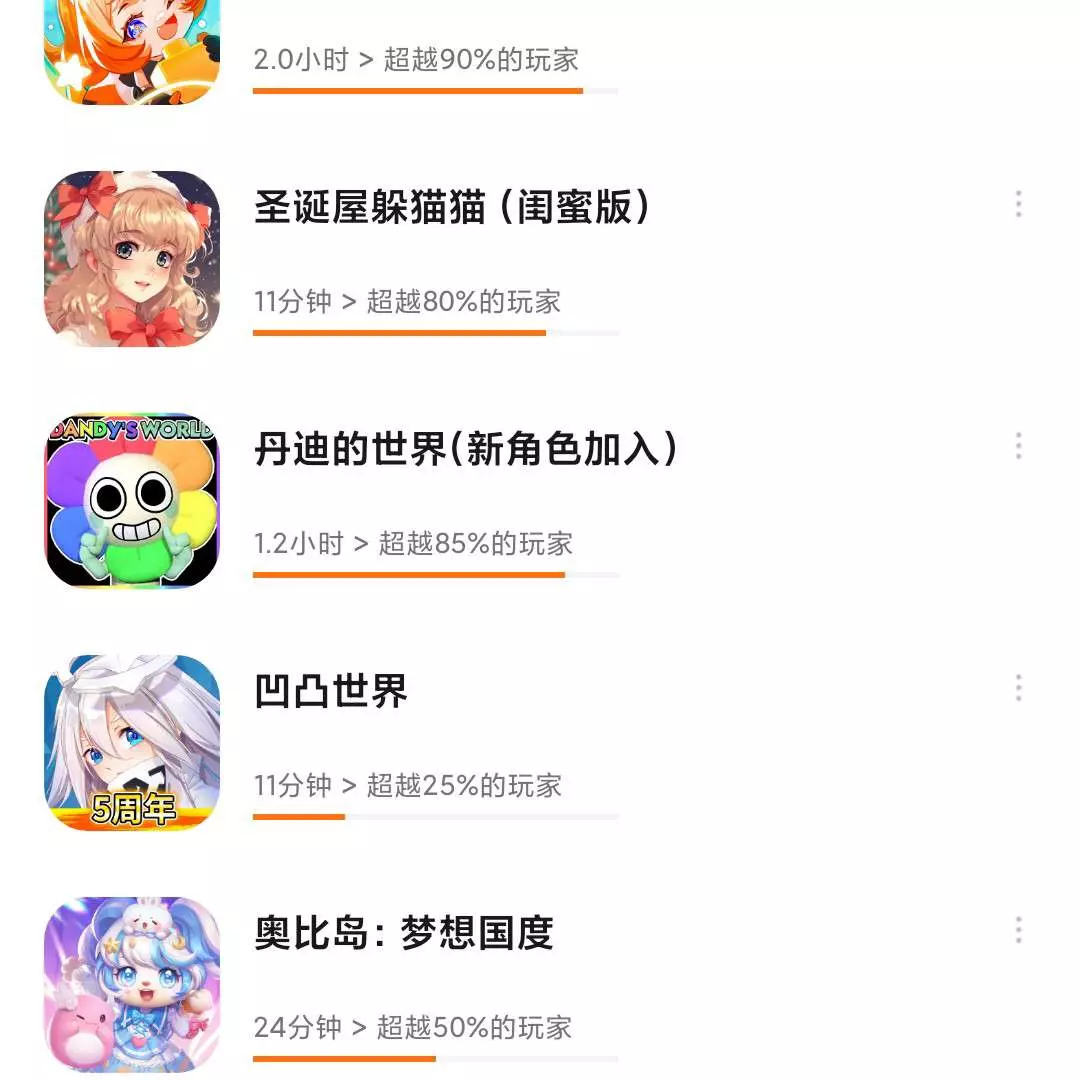Open the 圣诞屋躲猫猫 (闺蜜版) game entry
The height and width of the screenshot is (1080, 1080).
point(452,208)
